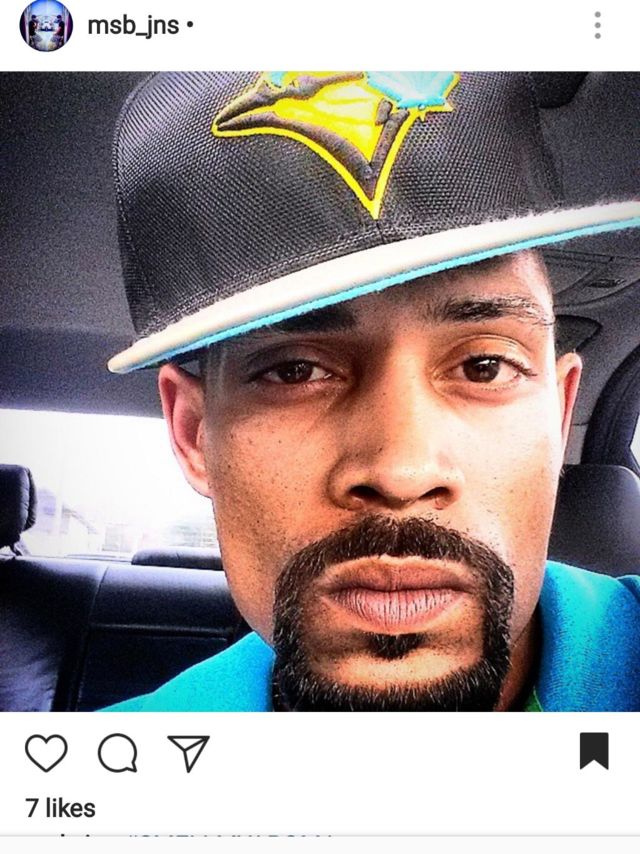
Task: Open the post's three-dot overflow menu
Action: 597,26
